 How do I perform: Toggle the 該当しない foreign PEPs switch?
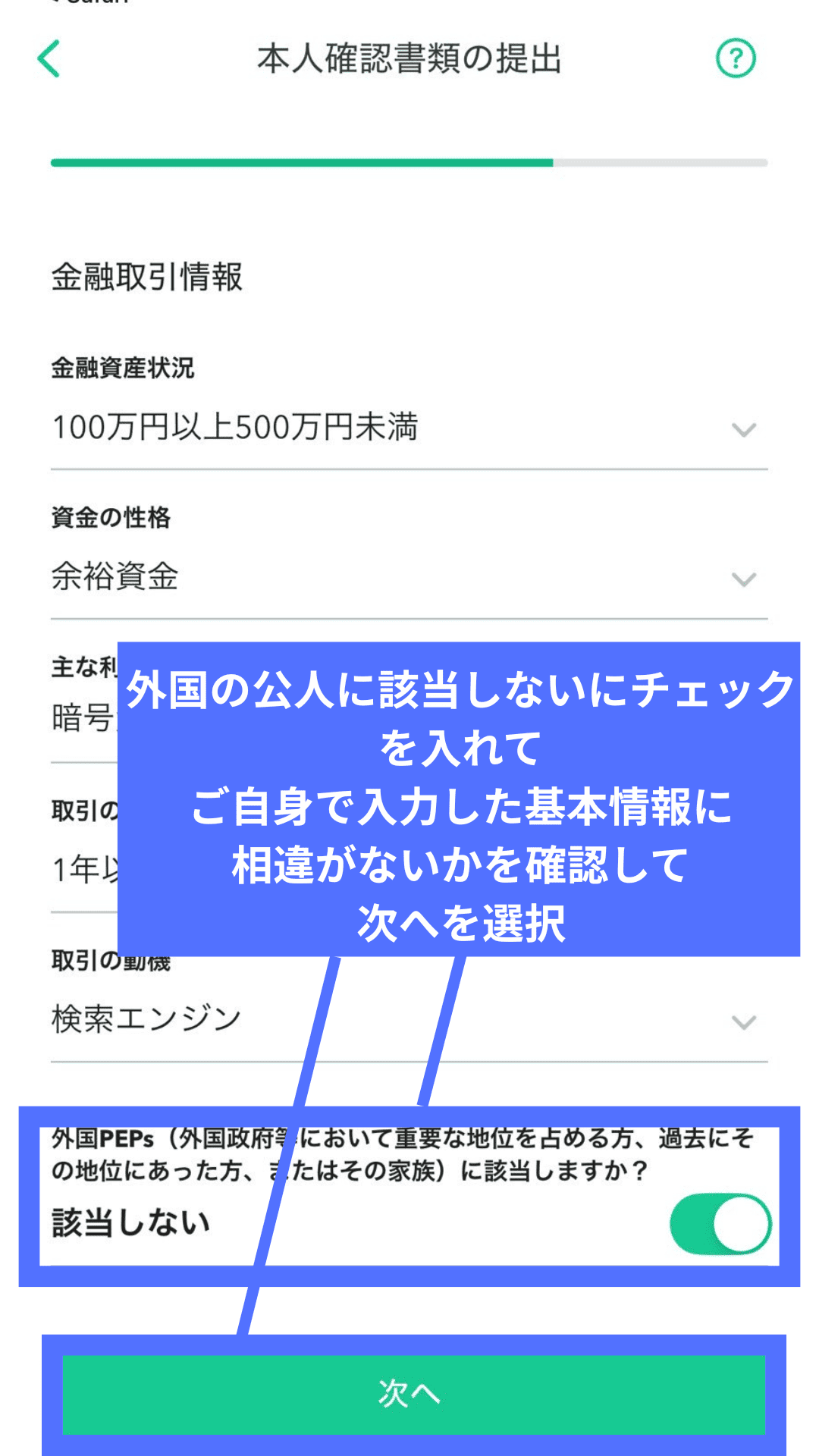click(720, 1223)
